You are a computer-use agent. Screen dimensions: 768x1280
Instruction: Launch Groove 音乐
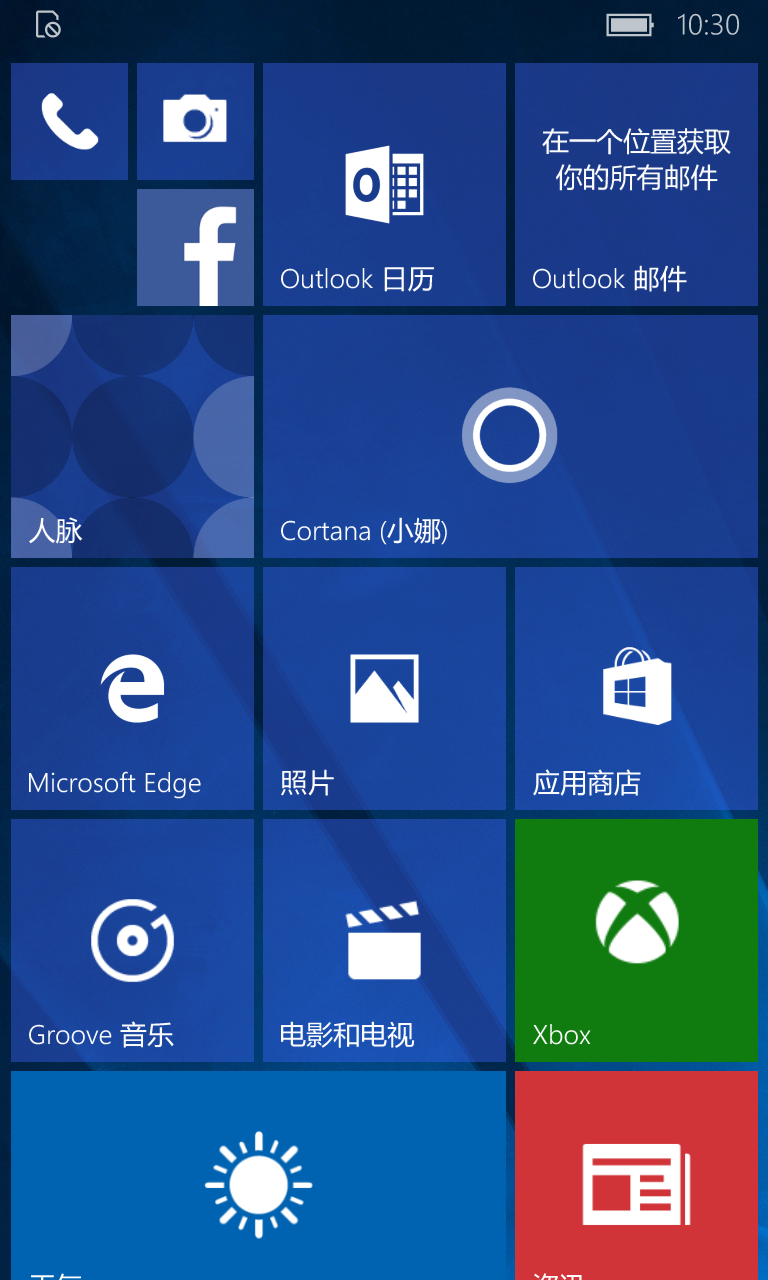click(x=132, y=940)
